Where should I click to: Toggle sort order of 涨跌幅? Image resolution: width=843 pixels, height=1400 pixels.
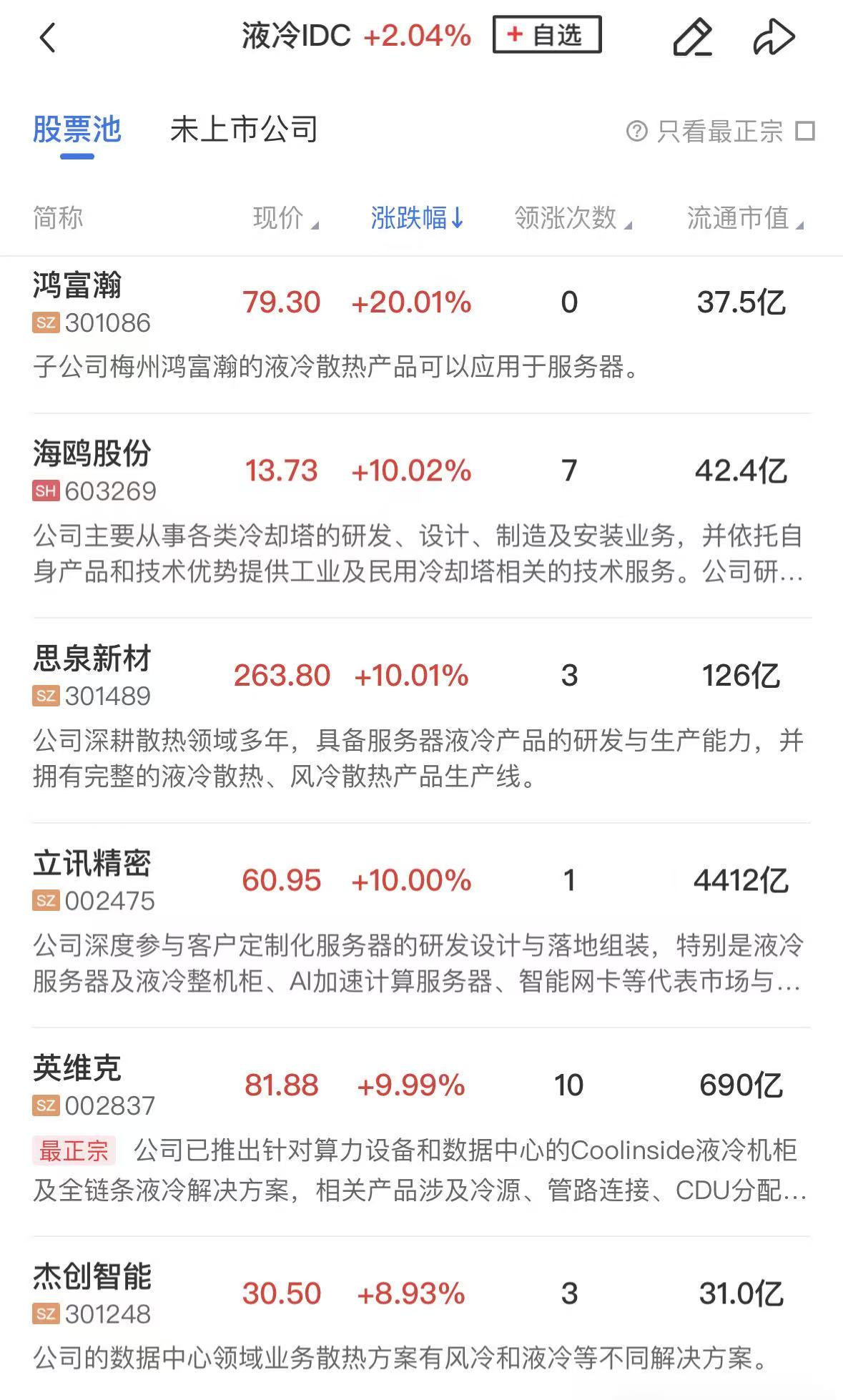[x=417, y=218]
